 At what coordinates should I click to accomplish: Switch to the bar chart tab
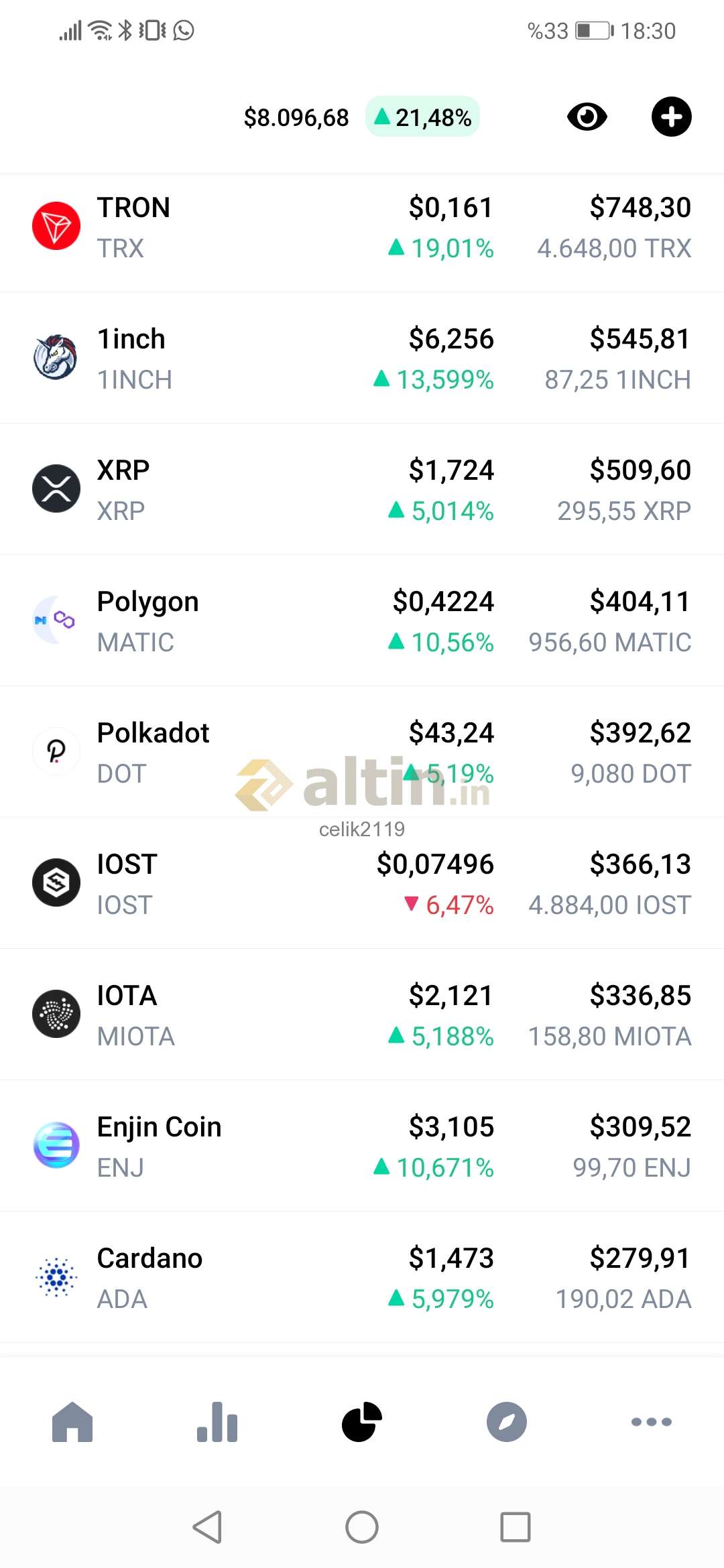(217, 1421)
